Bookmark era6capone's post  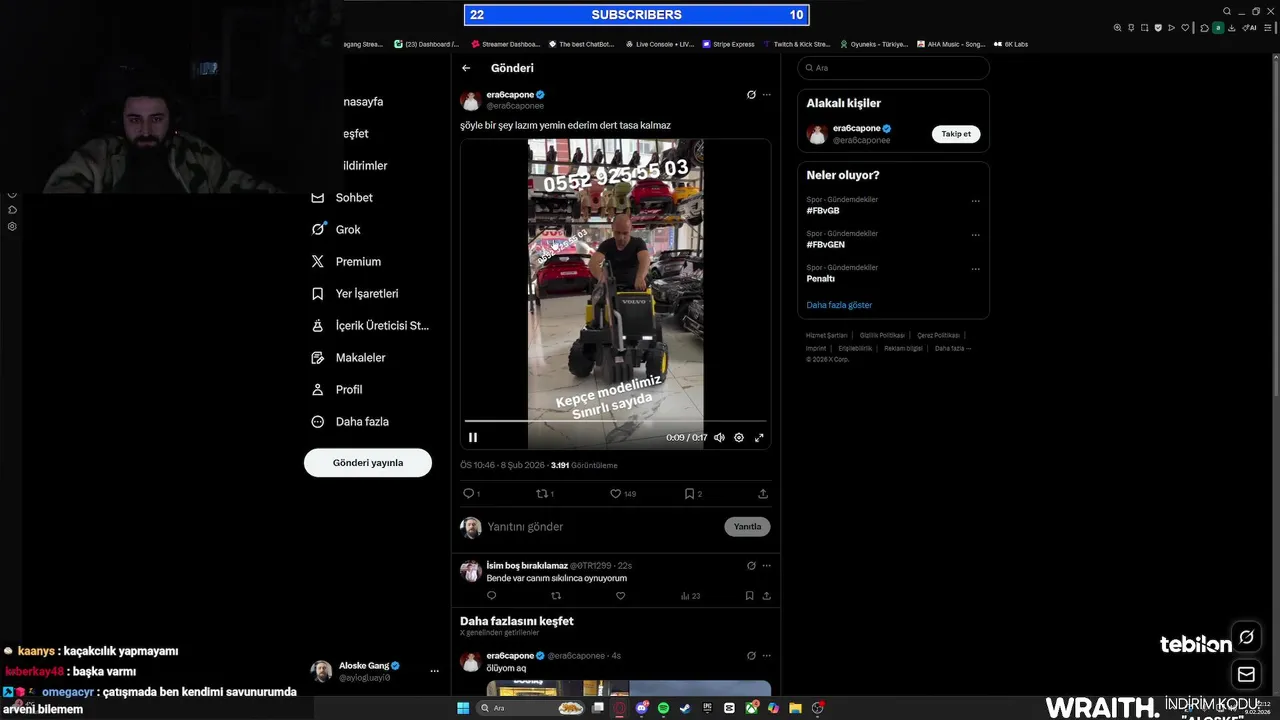click(x=689, y=494)
